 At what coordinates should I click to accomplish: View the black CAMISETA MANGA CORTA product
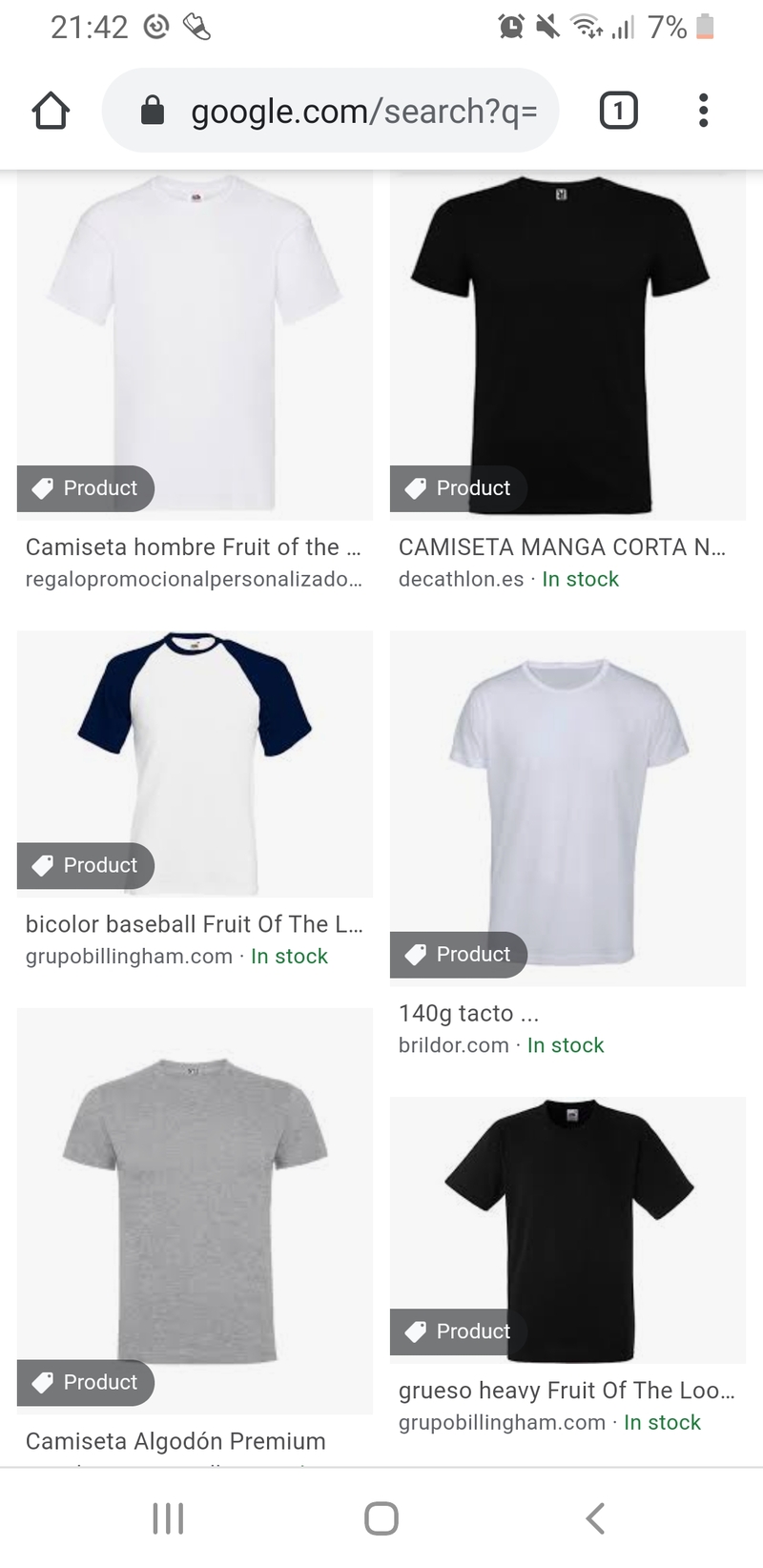pos(567,343)
